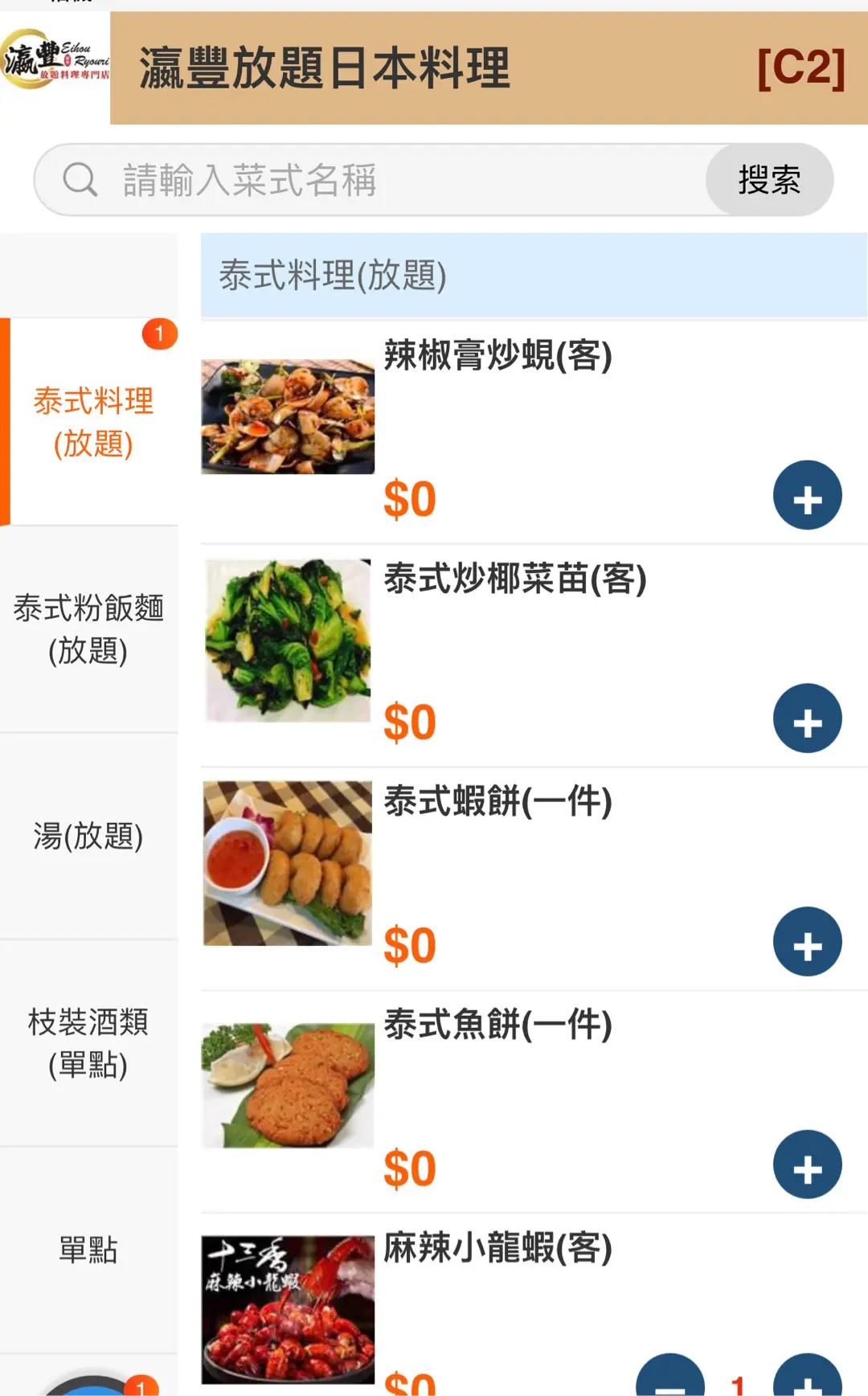Switch to 泰式粉飯麵(放題) category
Screen dimensions: 868x1396
tap(88, 629)
